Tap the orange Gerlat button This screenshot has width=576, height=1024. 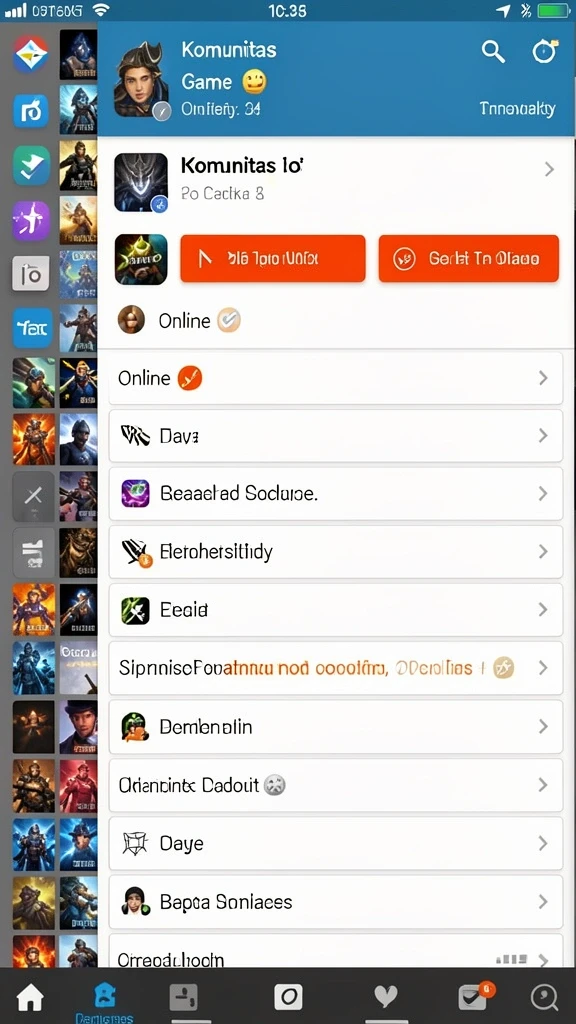tap(469, 259)
